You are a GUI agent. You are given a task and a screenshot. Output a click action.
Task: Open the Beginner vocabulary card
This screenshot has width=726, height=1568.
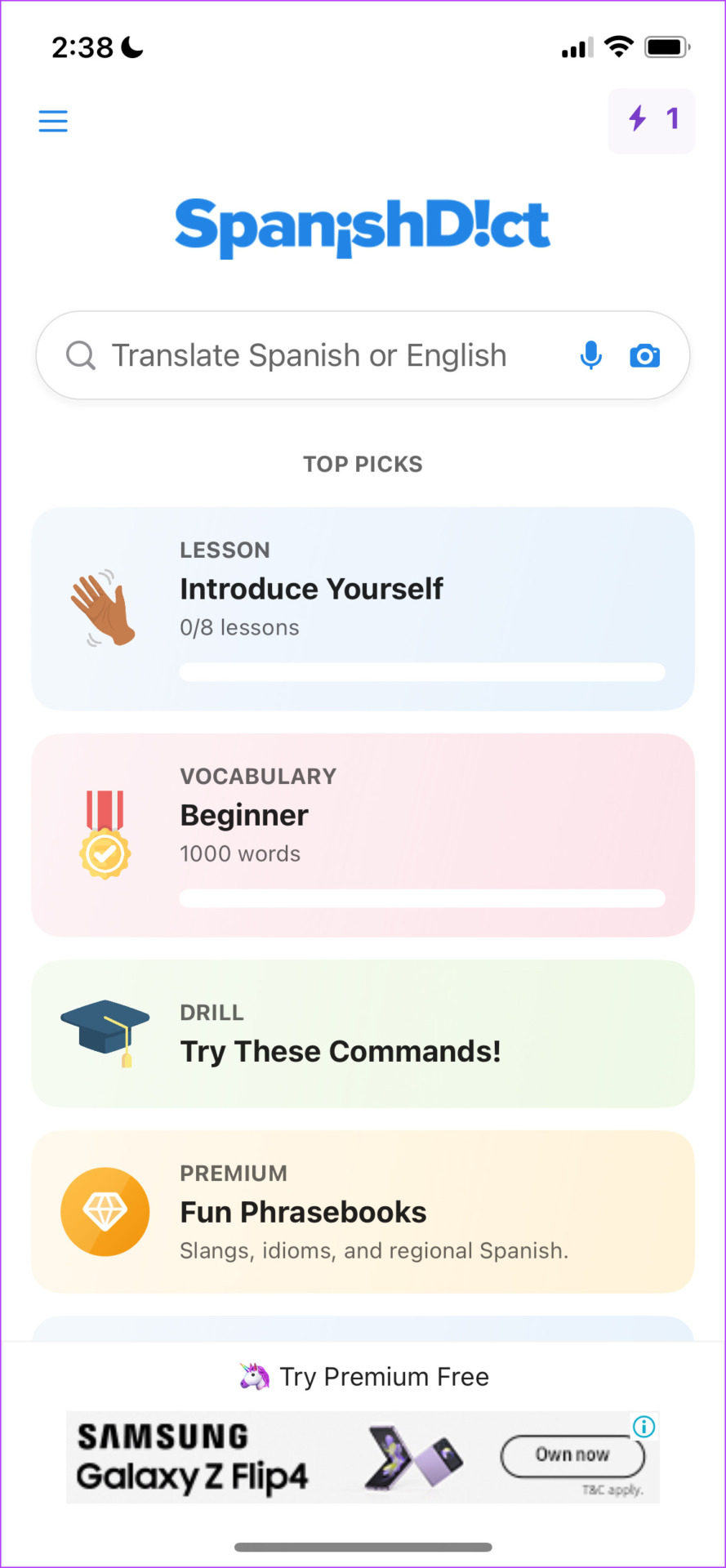(x=363, y=835)
